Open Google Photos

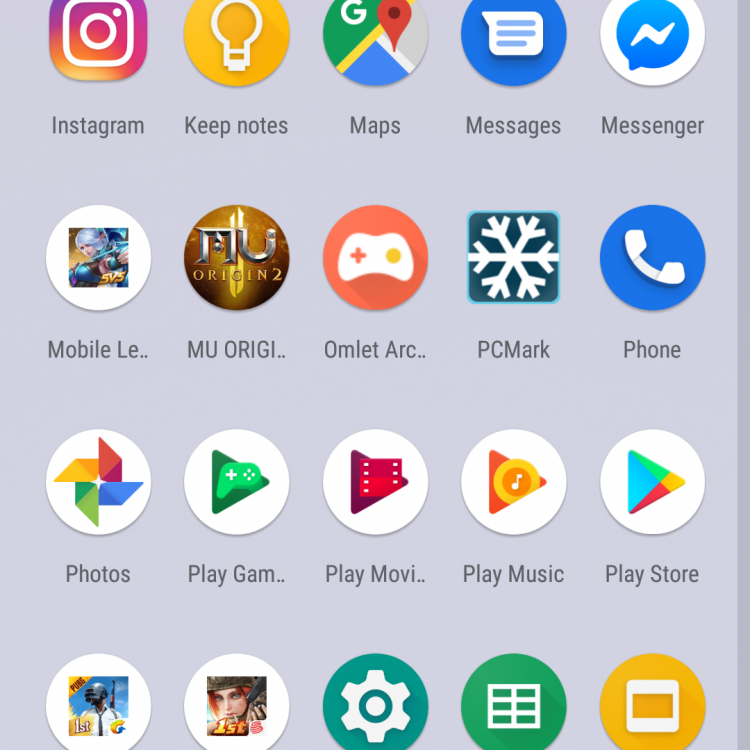pyautogui.click(x=98, y=482)
